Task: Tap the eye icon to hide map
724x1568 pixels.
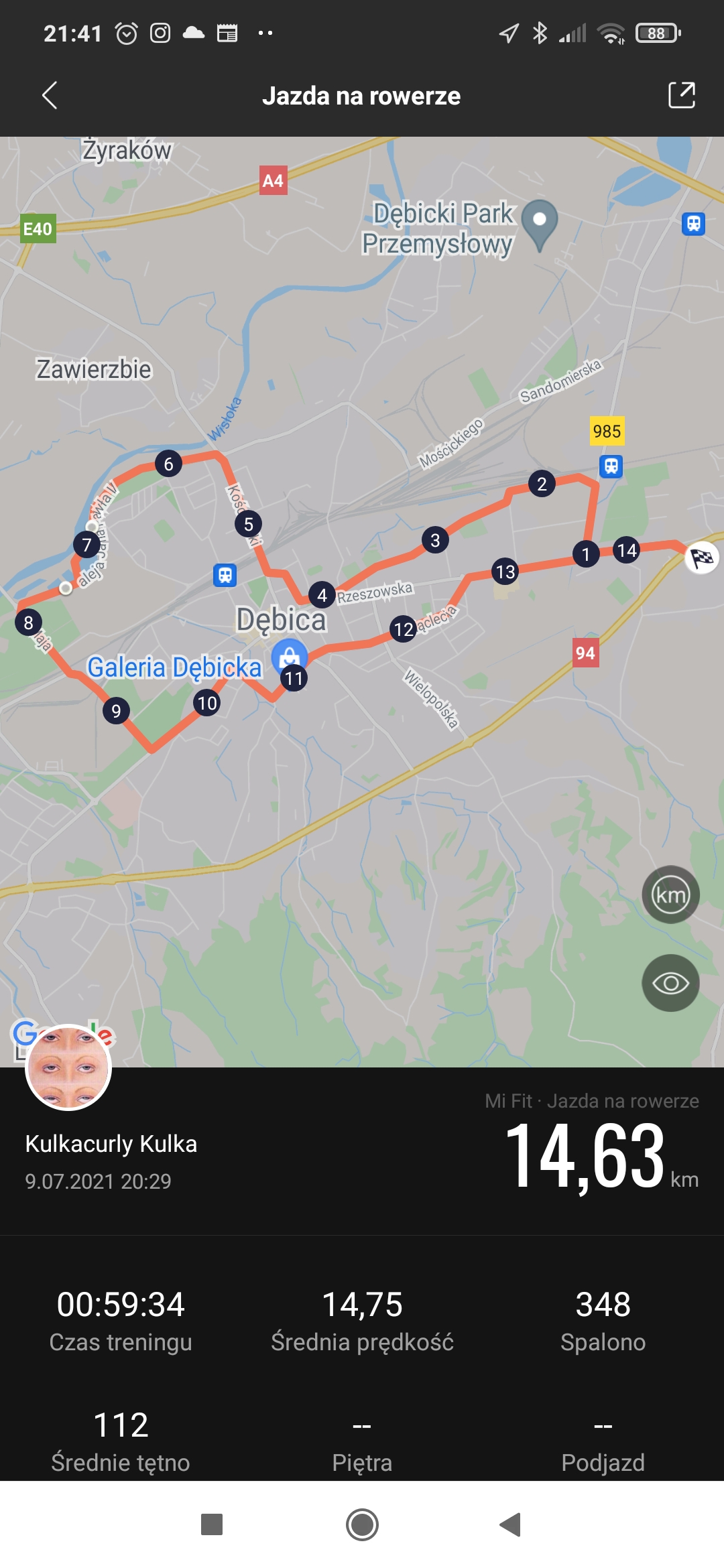Action: click(x=670, y=983)
